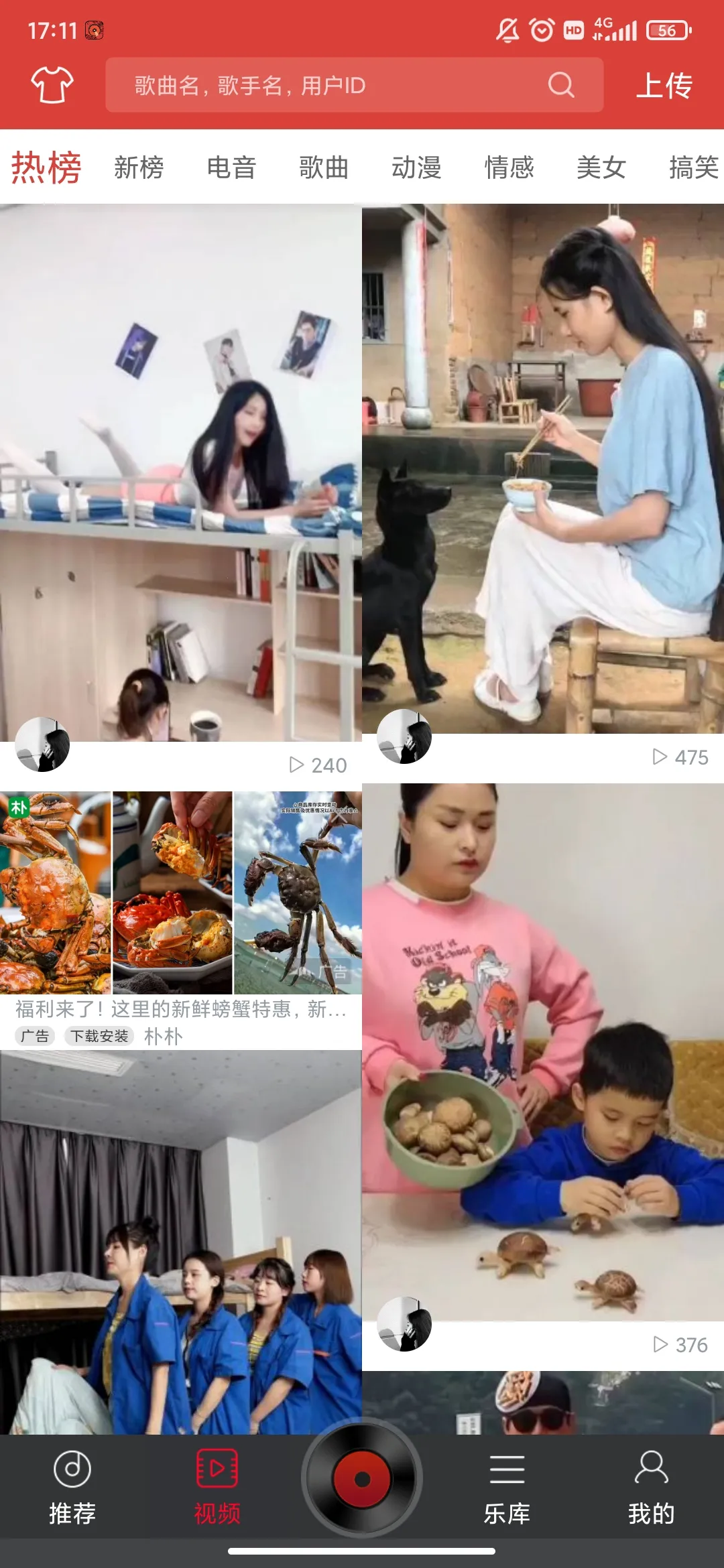Select the 歌曲 tab
This screenshot has height=1568, width=724.
tap(324, 168)
